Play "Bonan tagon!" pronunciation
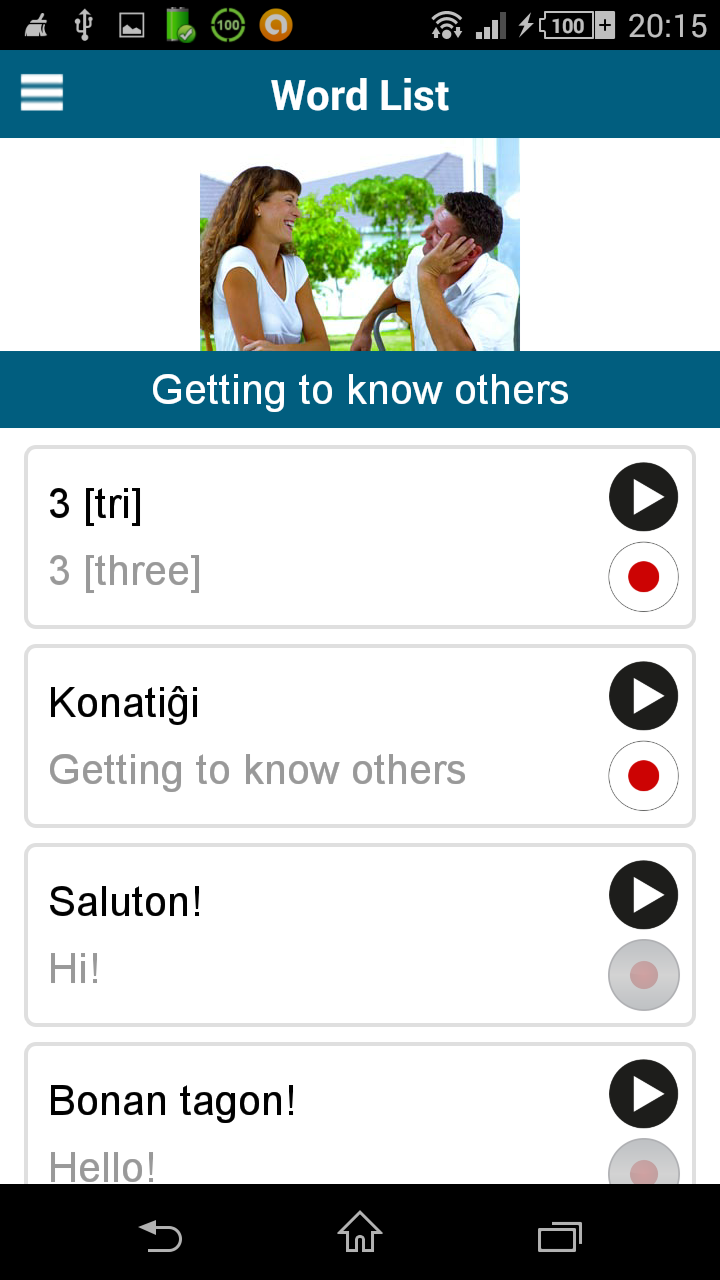Image resolution: width=720 pixels, height=1280 pixels. [x=643, y=1094]
